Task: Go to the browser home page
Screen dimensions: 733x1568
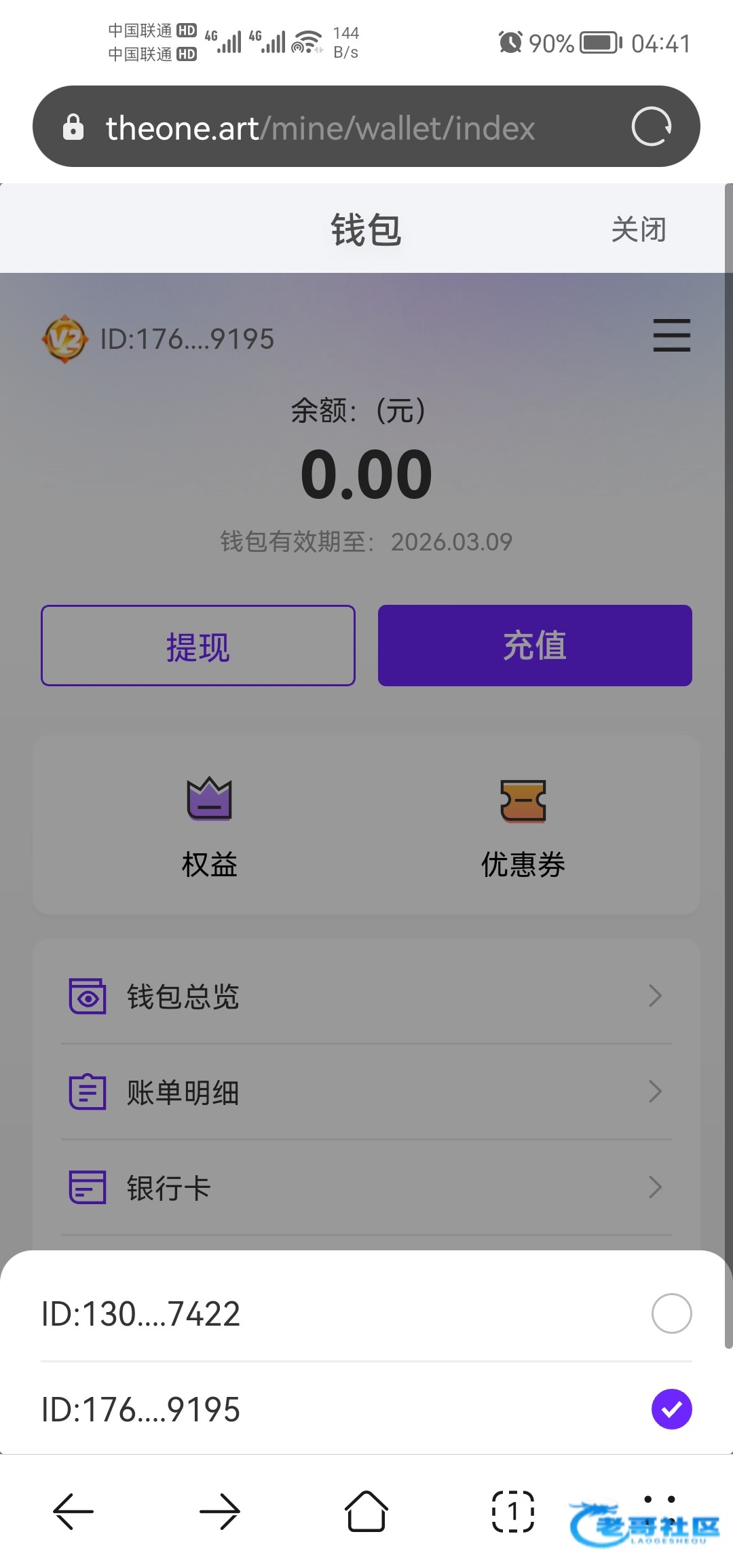Action: click(x=366, y=1512)
